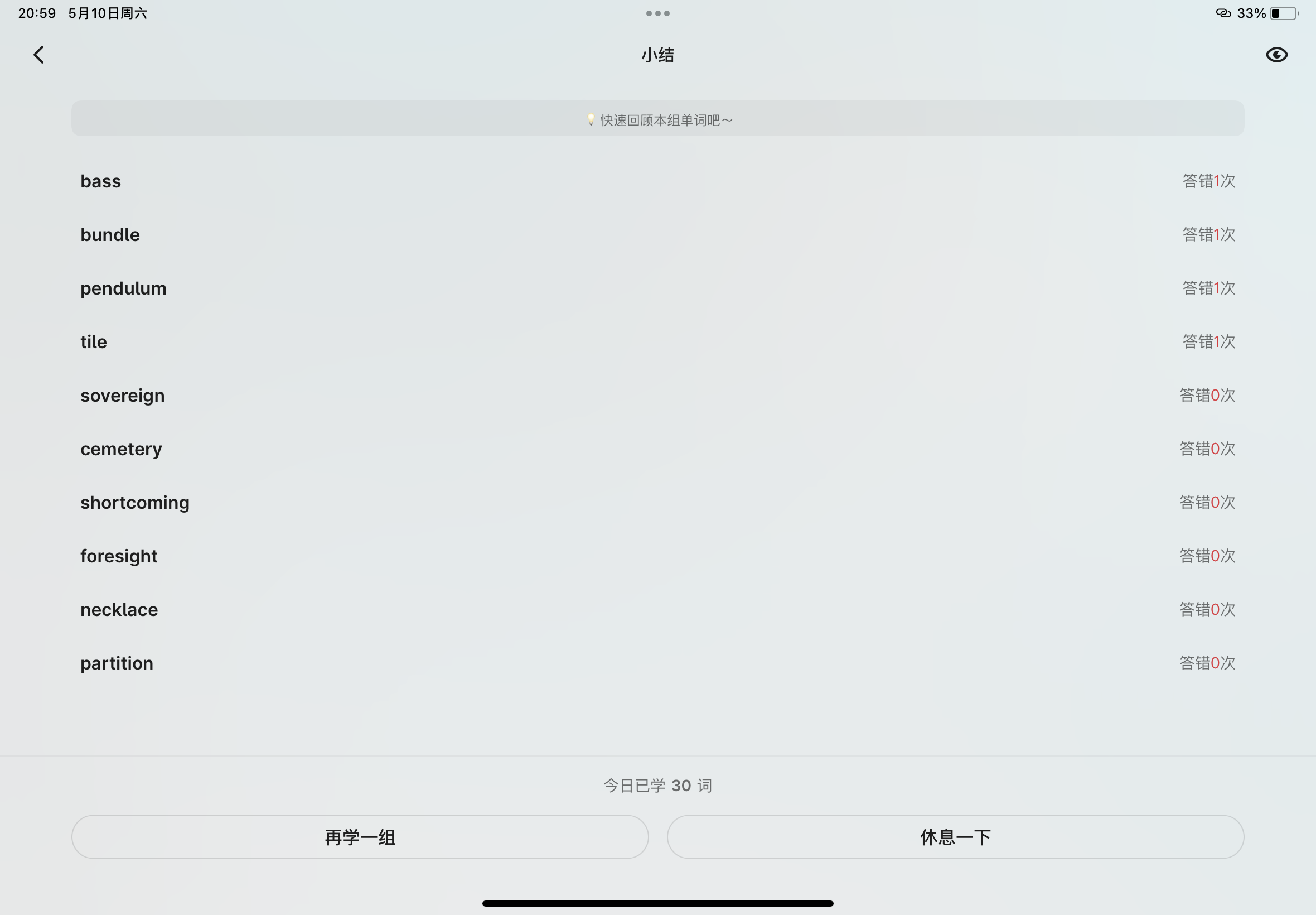
Task: Toggle word meaning visibility with eye icon
Action: (1276, 55)
